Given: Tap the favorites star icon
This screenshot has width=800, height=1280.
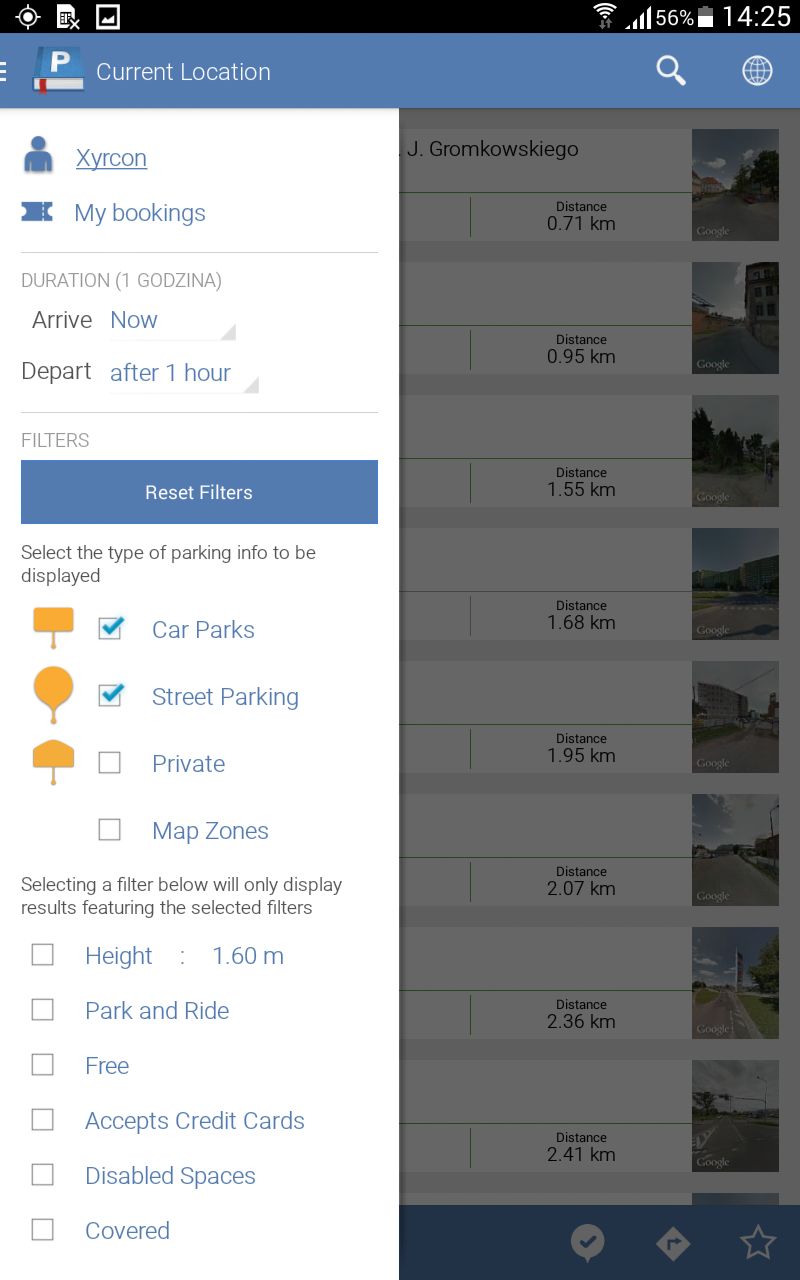Looking at the screenshot, I should pyautogui.click(x=758, y=1243).
